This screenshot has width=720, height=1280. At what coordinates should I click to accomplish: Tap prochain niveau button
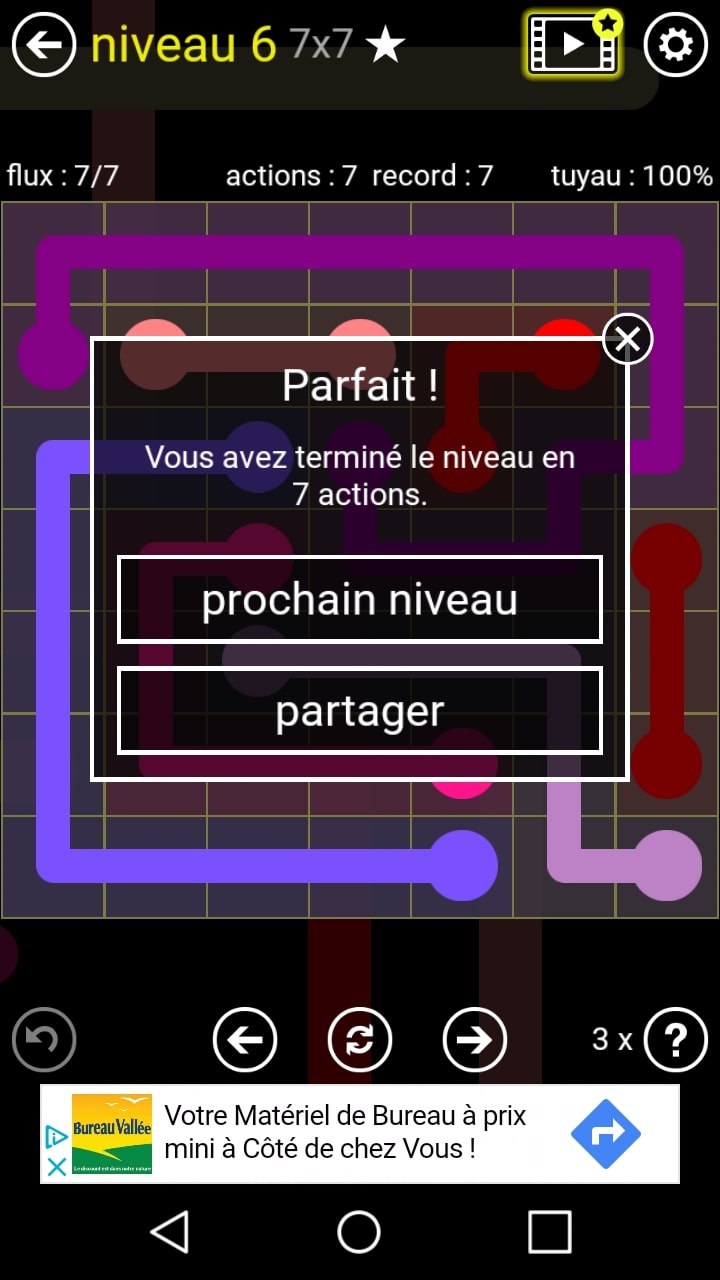tap(360, 599)
